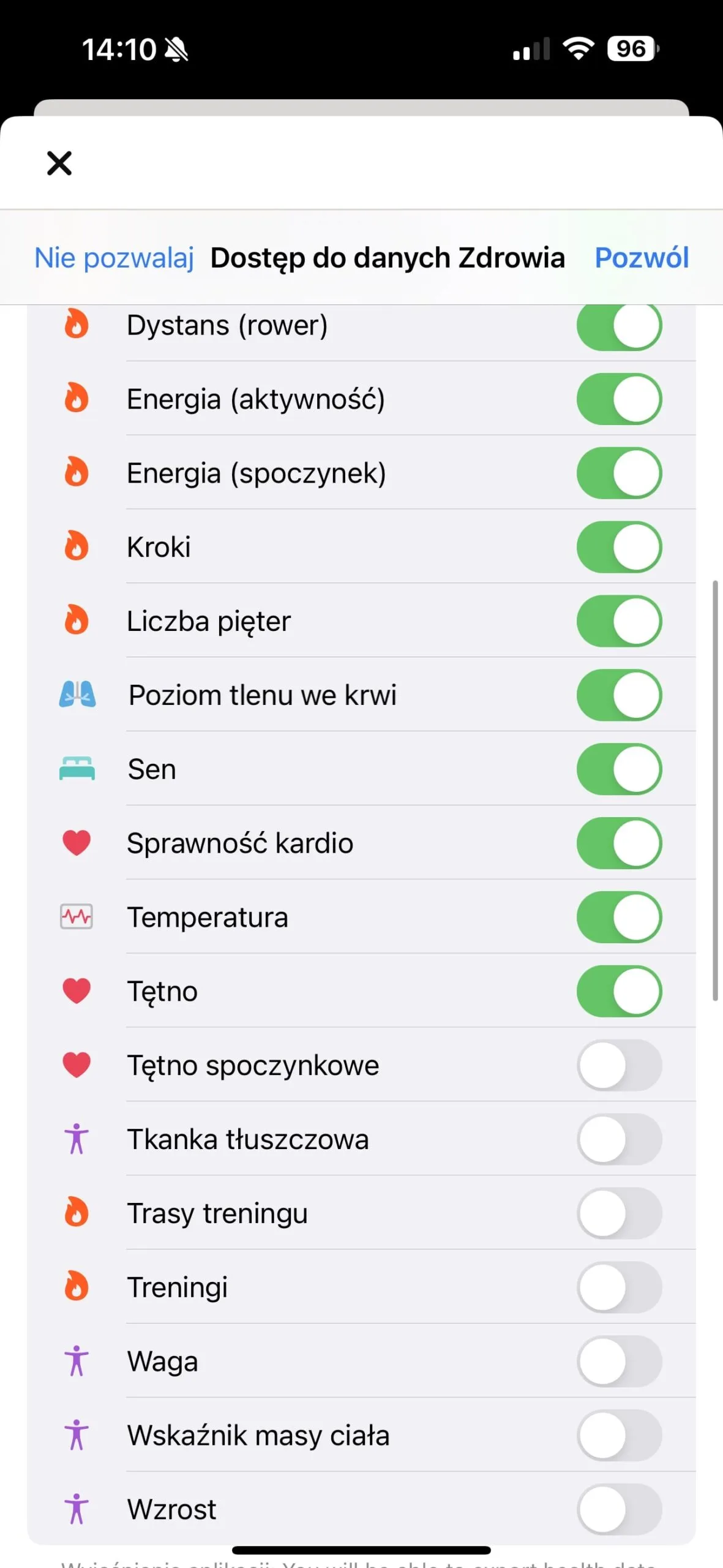The image size is (723, 1568).
Task: Enable Tętno spoczynkowe access
Action: (619, 1065)
